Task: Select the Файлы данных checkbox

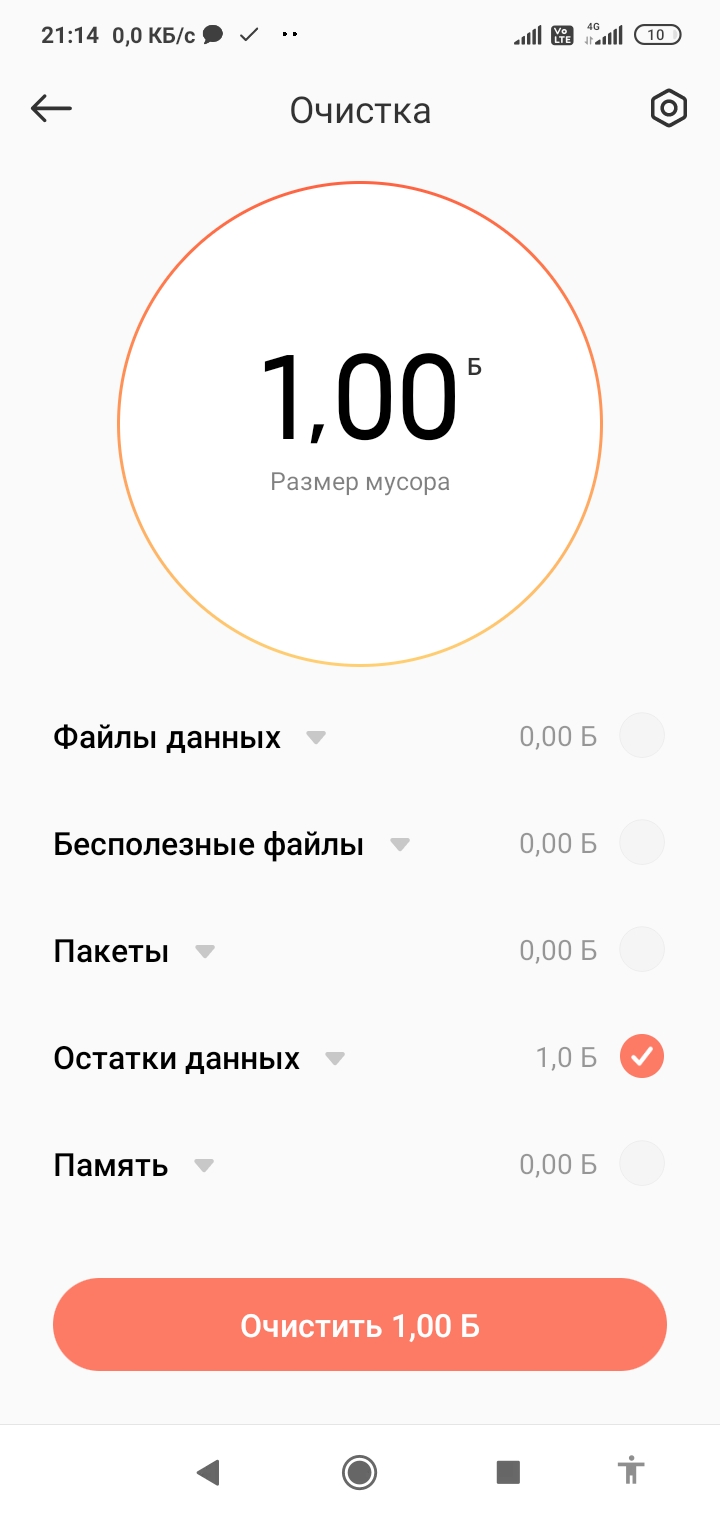Action: coord(642,736)
